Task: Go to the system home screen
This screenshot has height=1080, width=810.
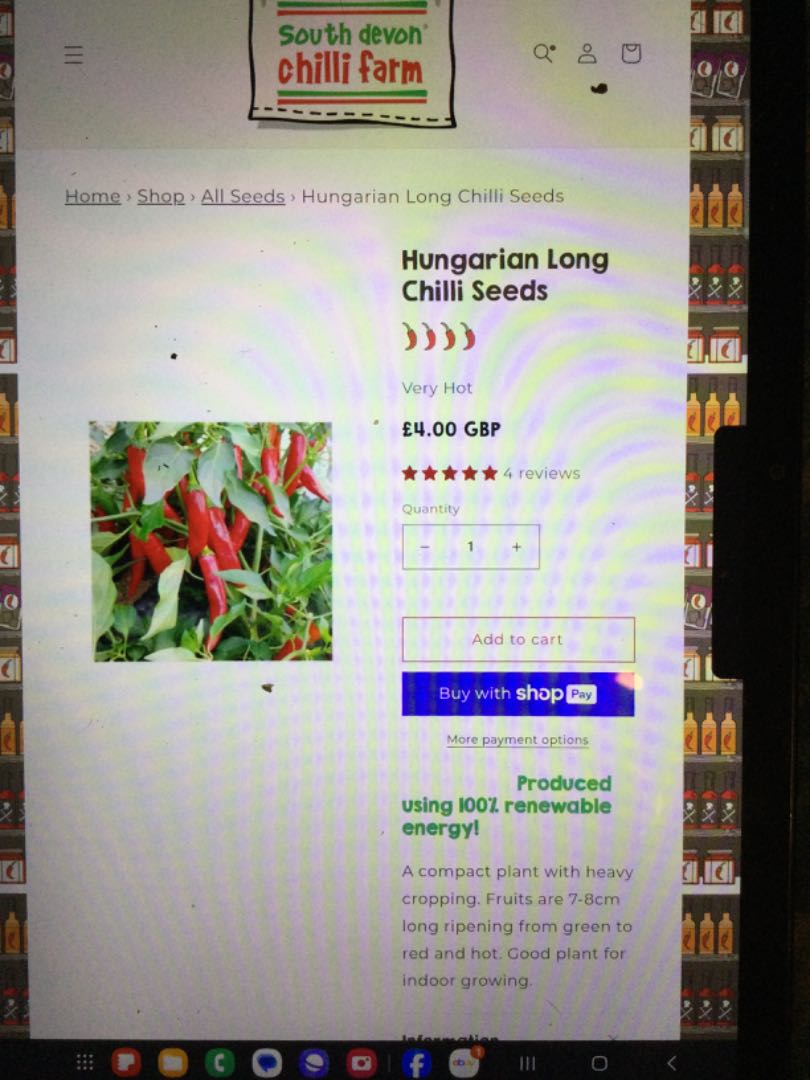Action: 599,1063
